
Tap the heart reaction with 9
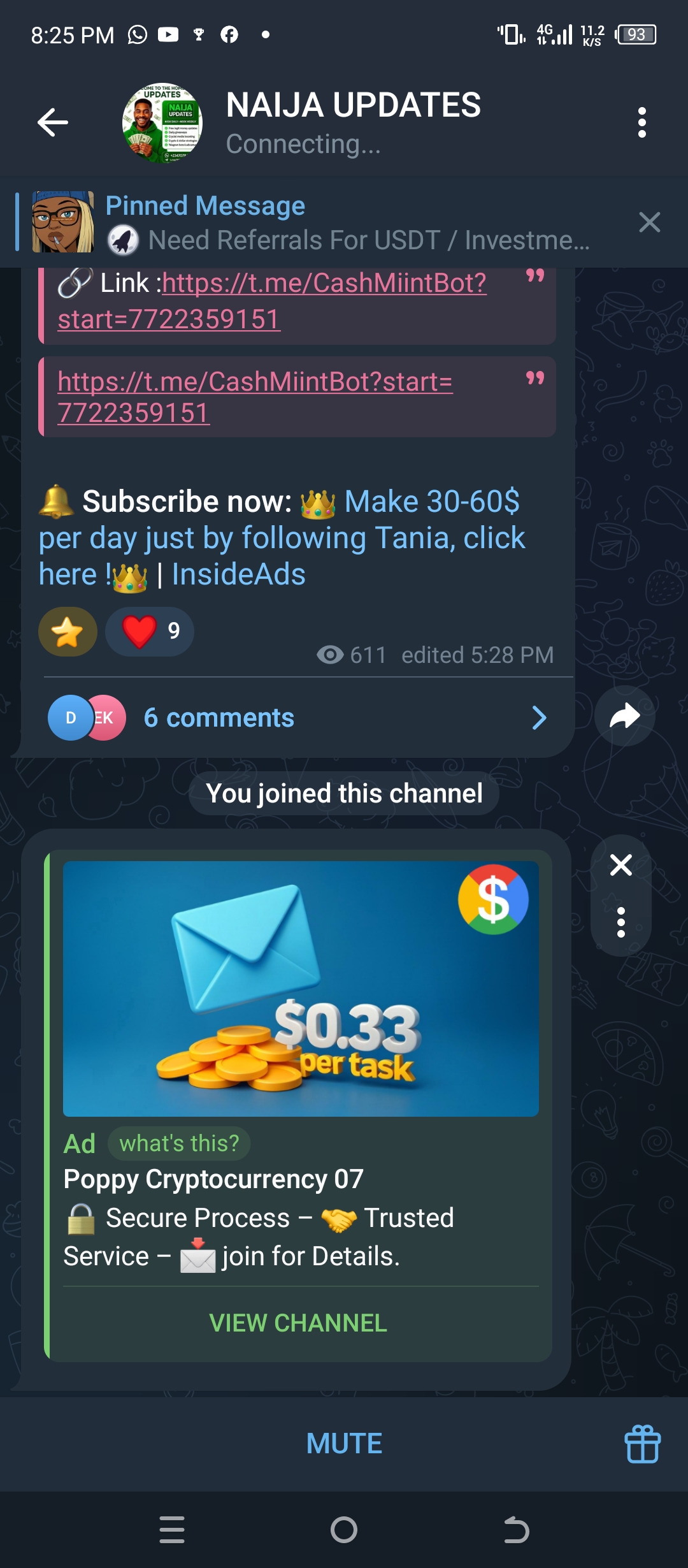tap(150, 632)
